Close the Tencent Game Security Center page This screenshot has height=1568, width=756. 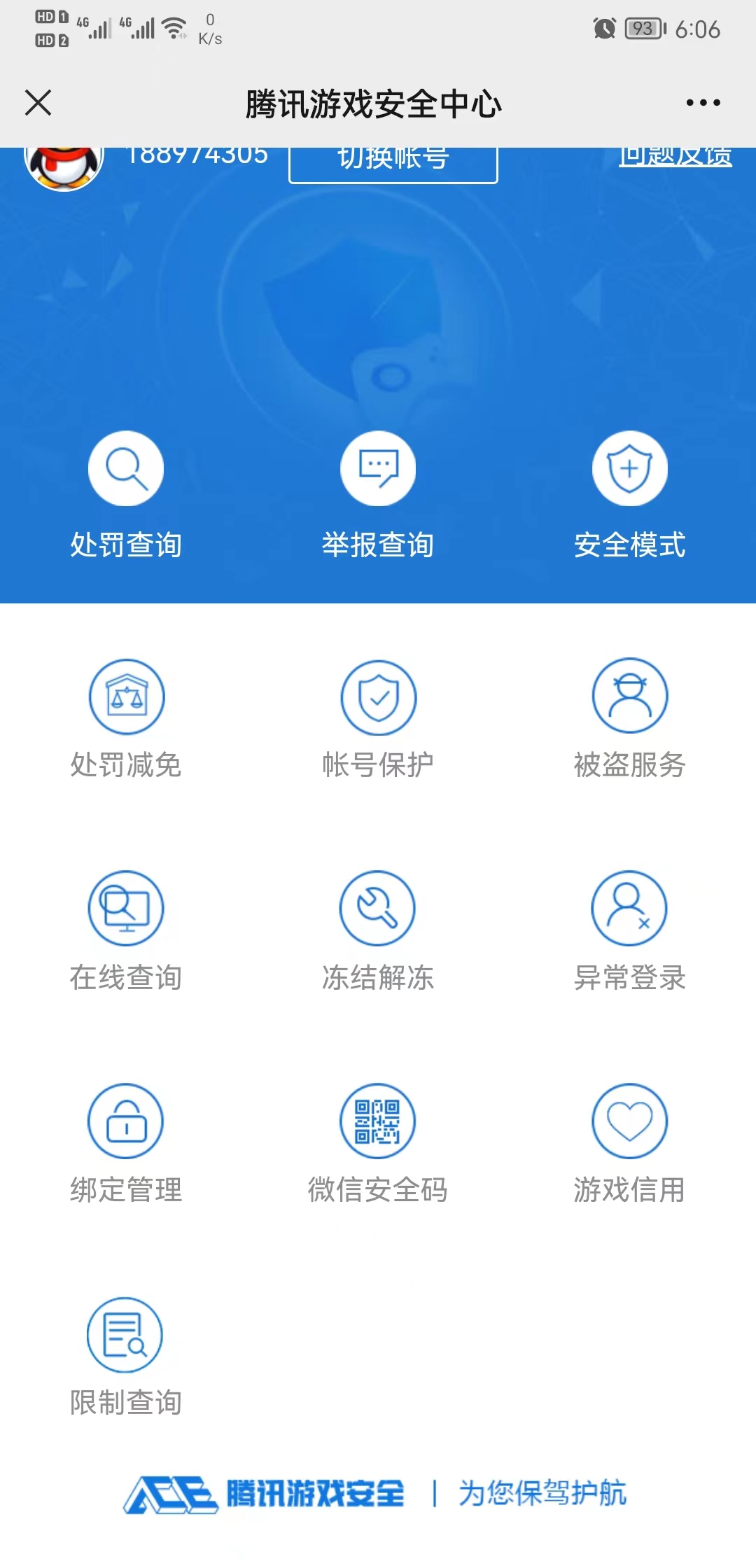click(x=38, y=103)
